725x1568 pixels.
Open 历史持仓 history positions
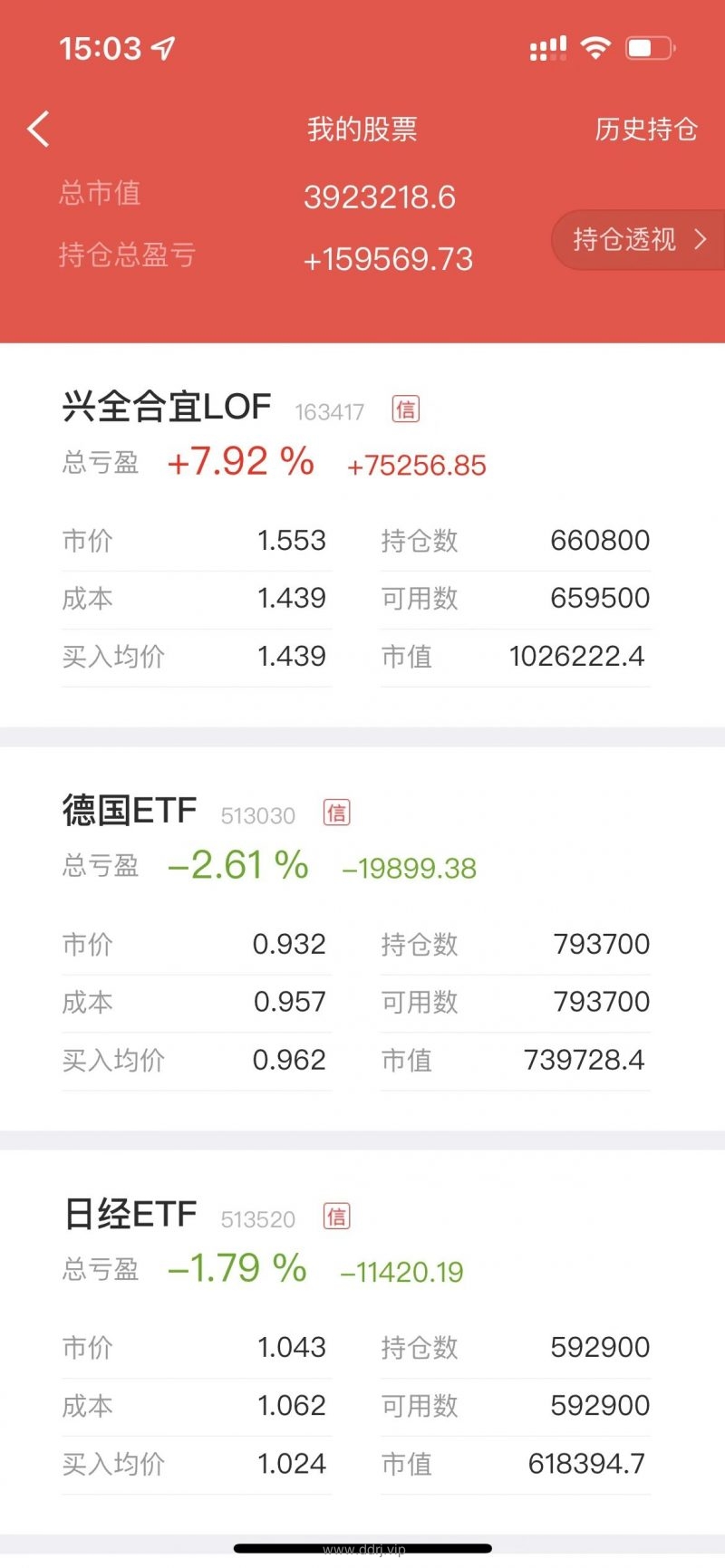coord(646,130)
